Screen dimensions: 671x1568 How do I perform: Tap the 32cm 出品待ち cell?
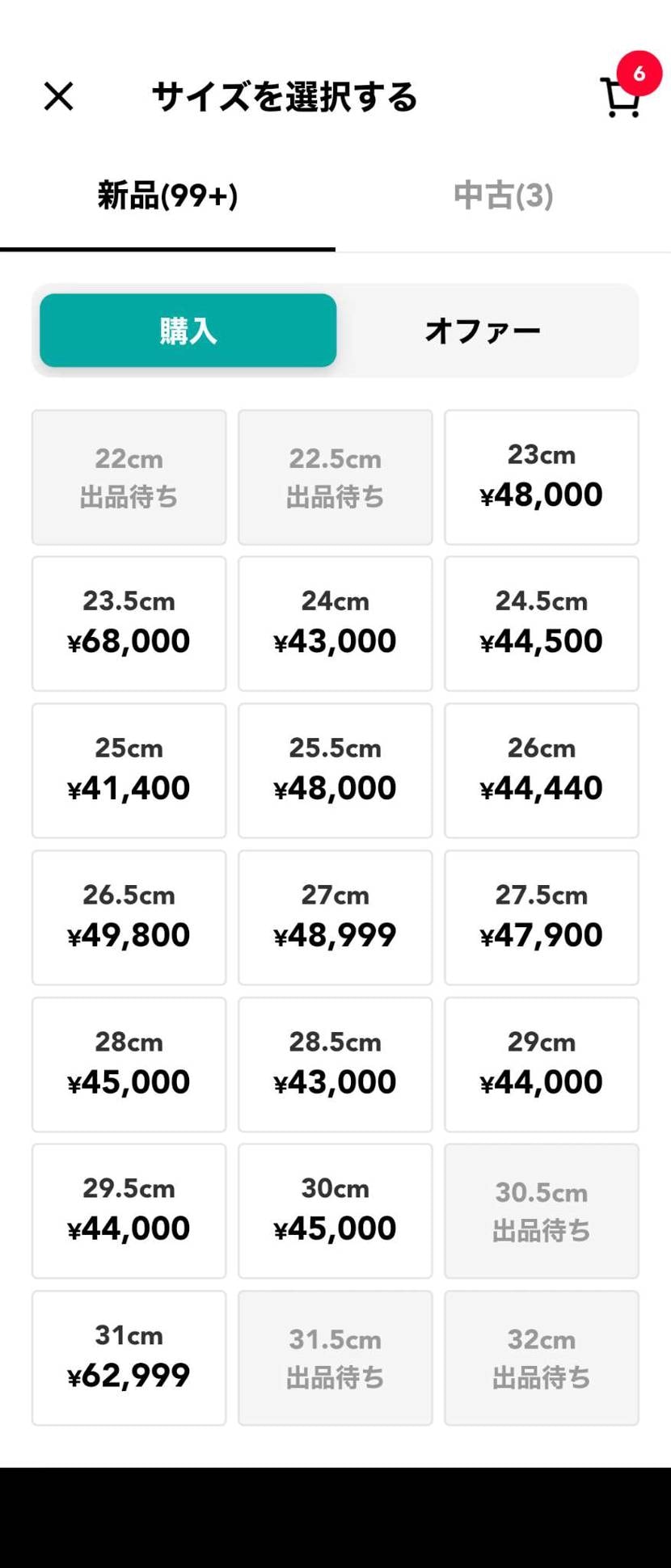pyautogui.click(x=541, y=1357)
